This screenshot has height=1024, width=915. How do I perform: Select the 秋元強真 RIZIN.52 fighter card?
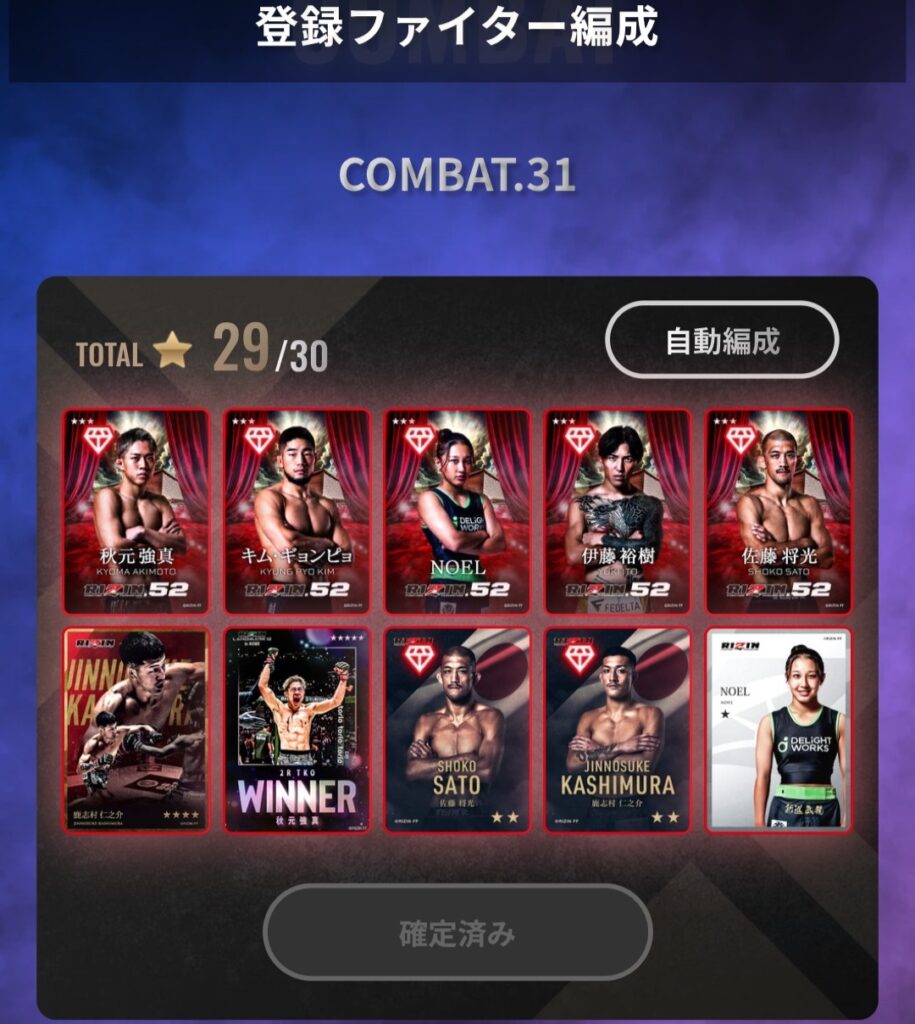[137, 510]
